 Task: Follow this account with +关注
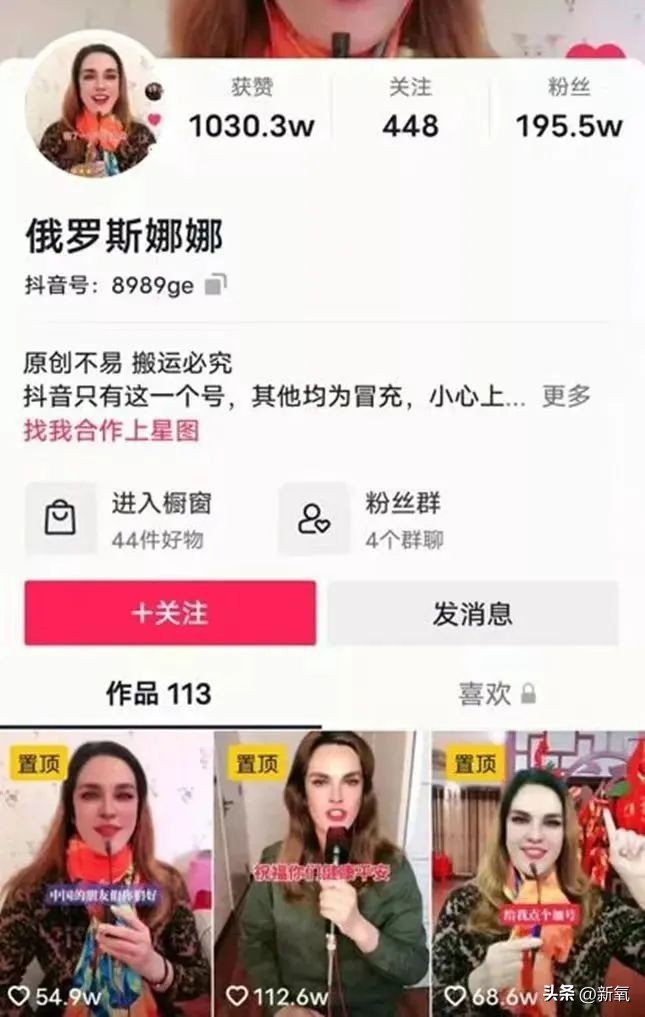click(170, 613)
